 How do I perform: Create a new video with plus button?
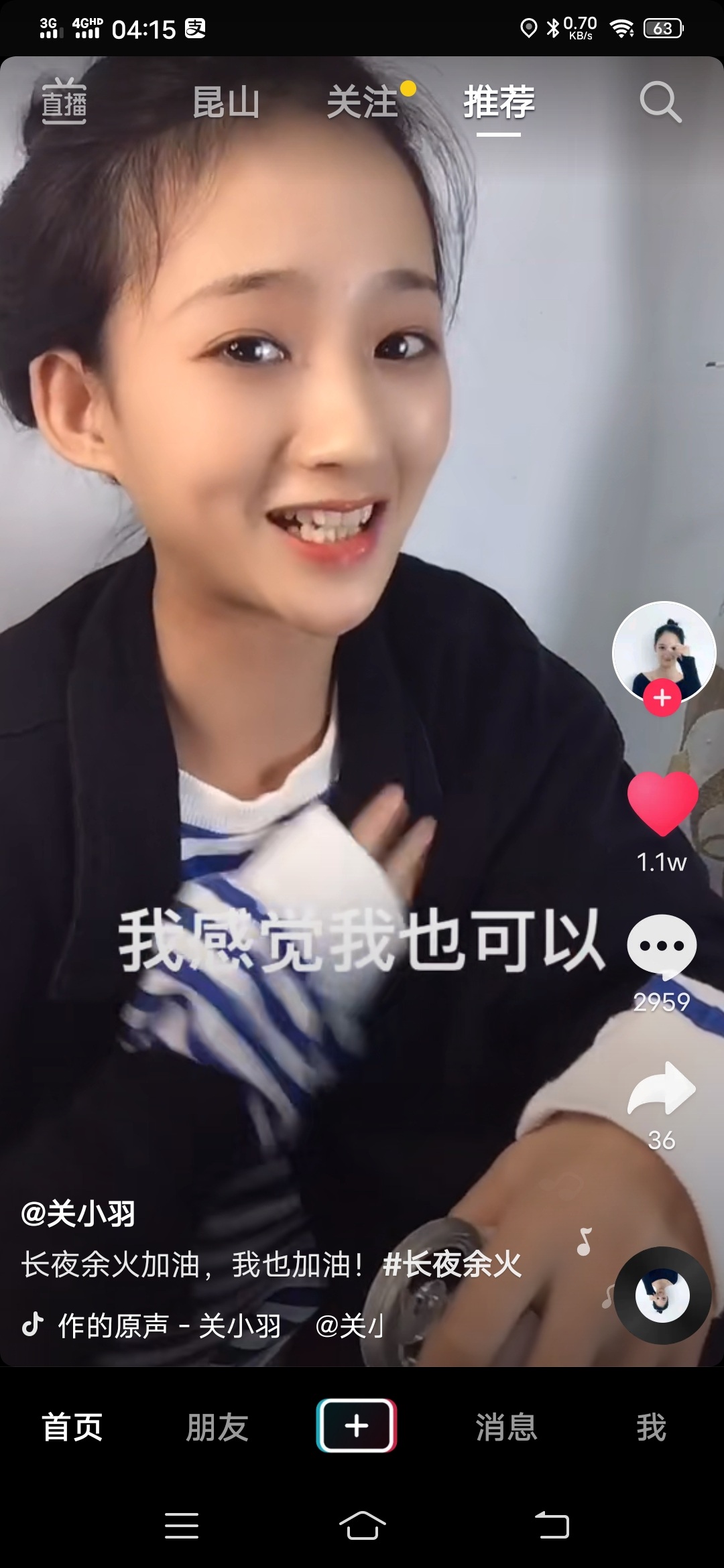[x=357, y=1425]
